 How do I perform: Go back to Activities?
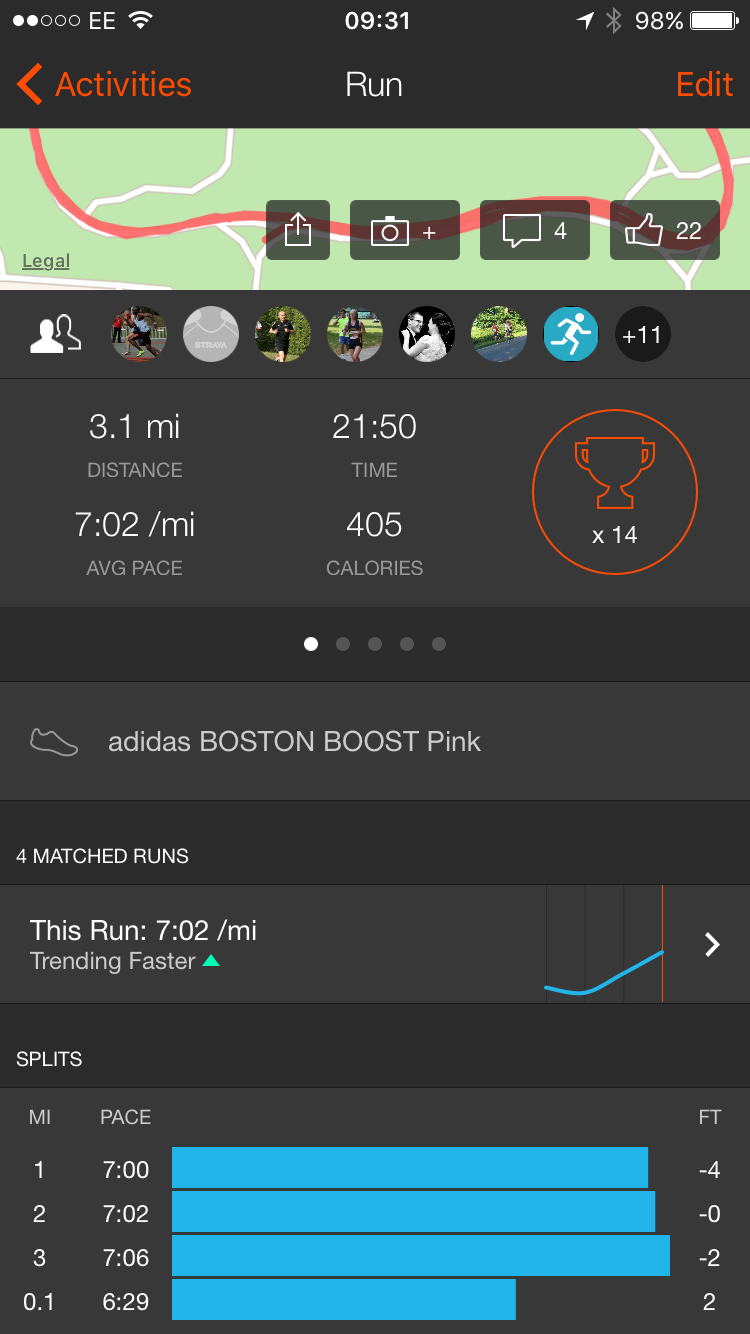(104, 85)
